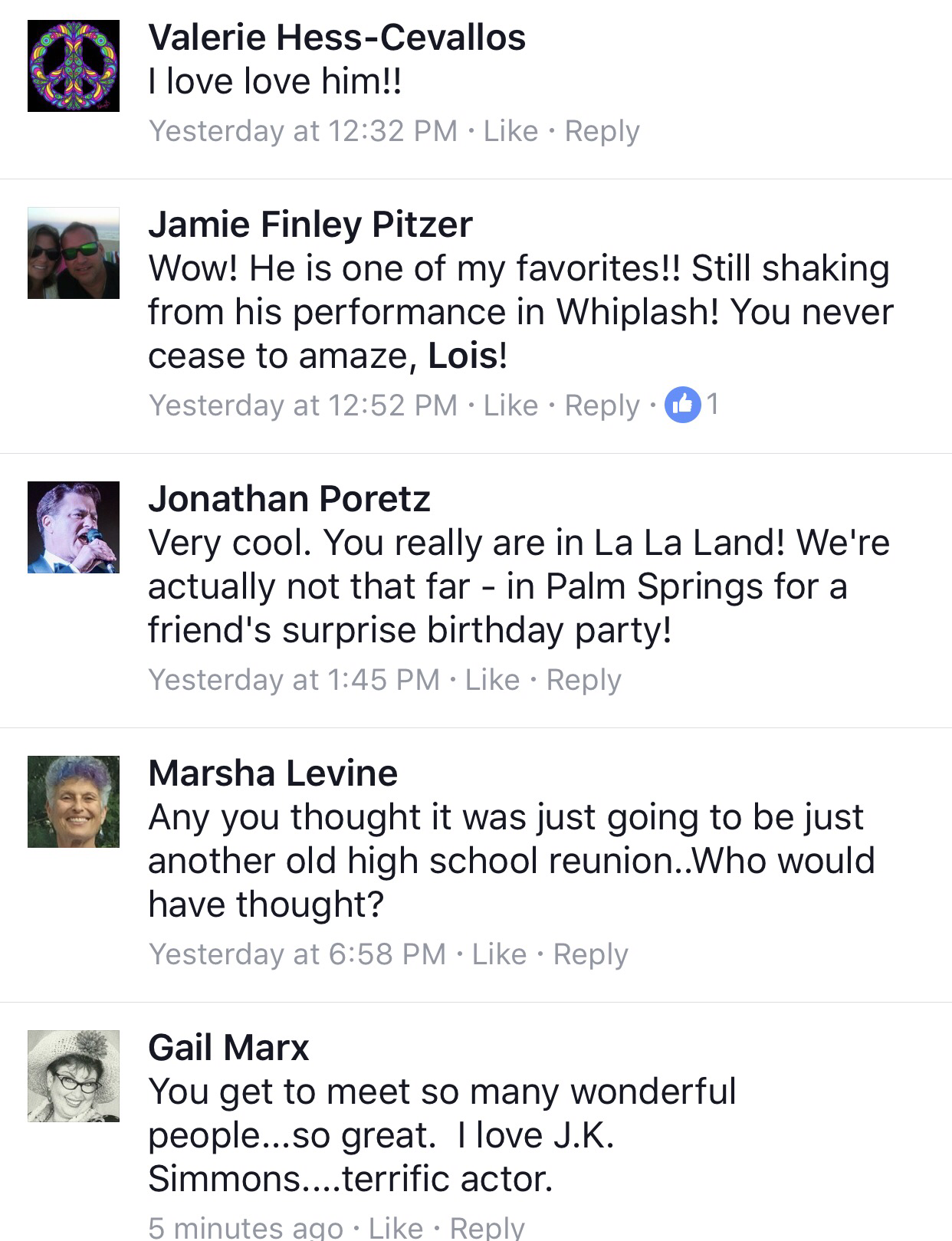Reply to Valerie Hess-Cevallos's comment
The image size is (952, 1241).
point(602,131)
